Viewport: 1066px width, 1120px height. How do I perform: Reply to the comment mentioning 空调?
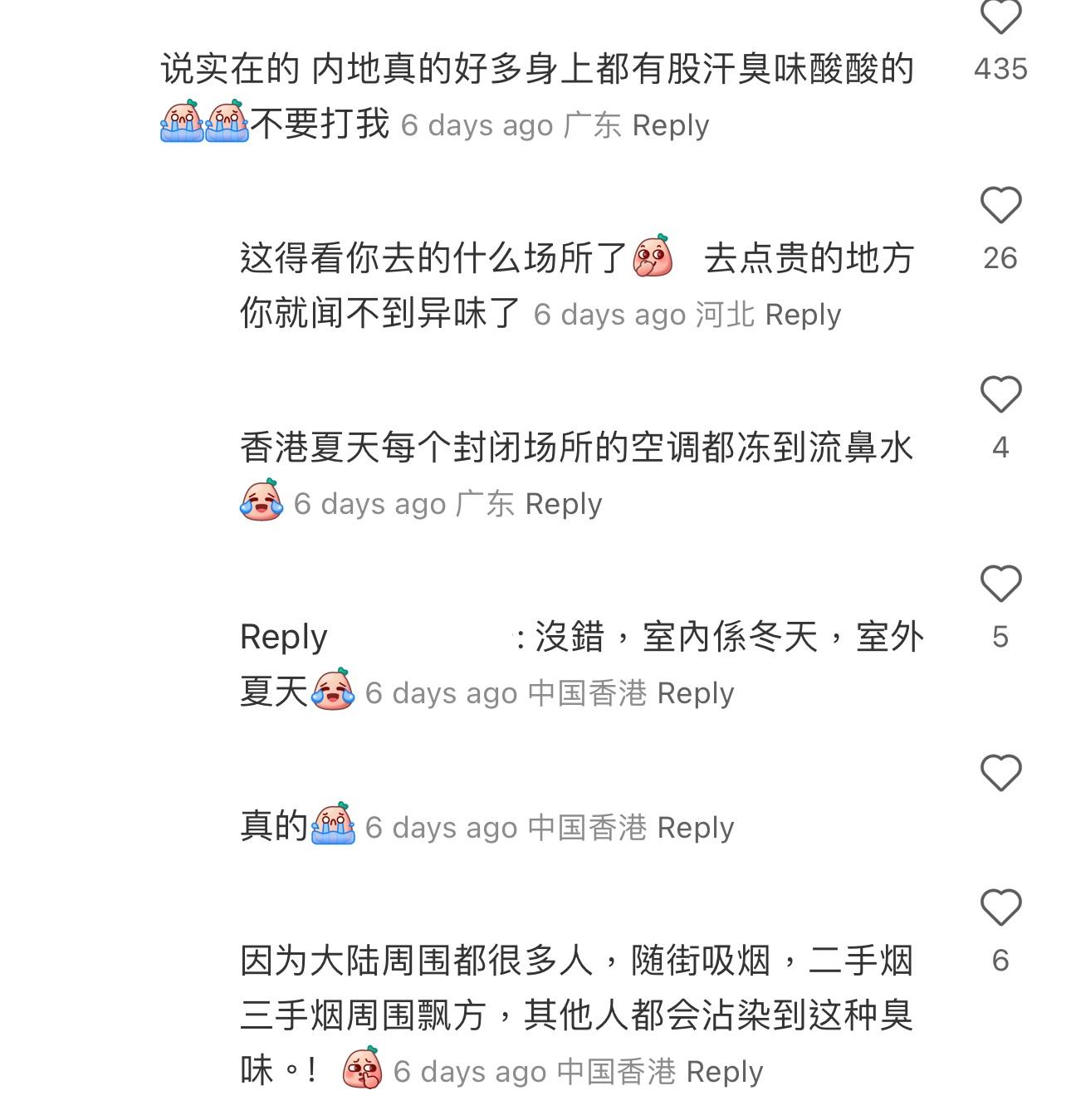[563, 503]
